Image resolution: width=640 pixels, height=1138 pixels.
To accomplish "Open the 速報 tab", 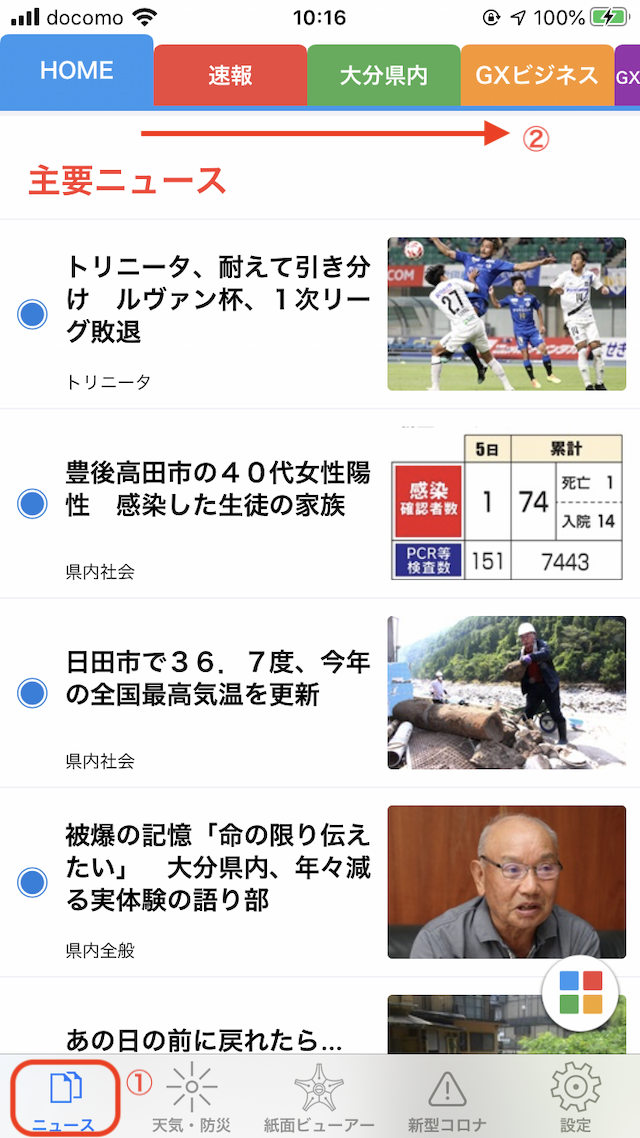I will click(230, 76).
